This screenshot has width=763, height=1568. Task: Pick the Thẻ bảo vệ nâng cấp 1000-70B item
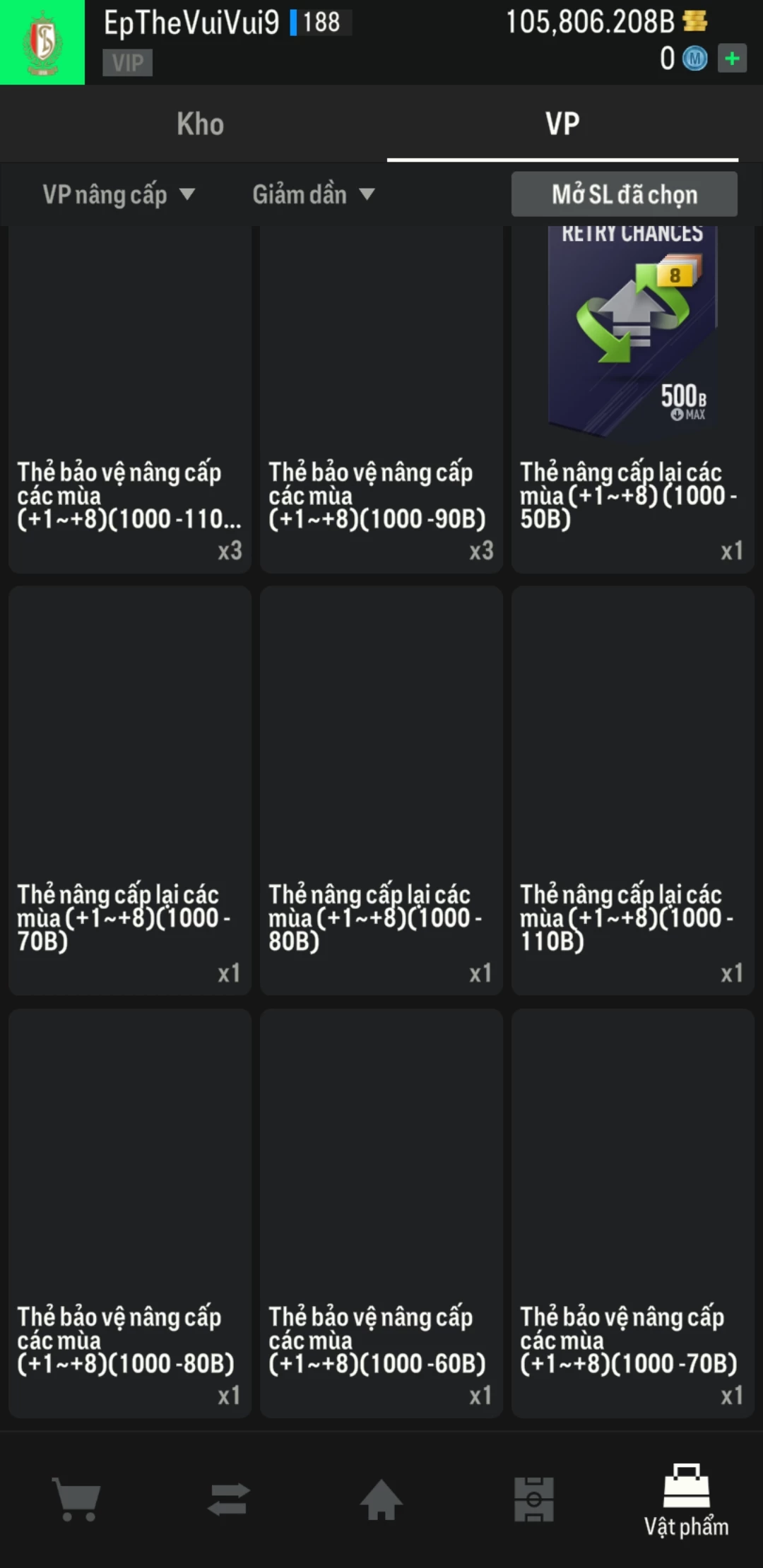632,1213
